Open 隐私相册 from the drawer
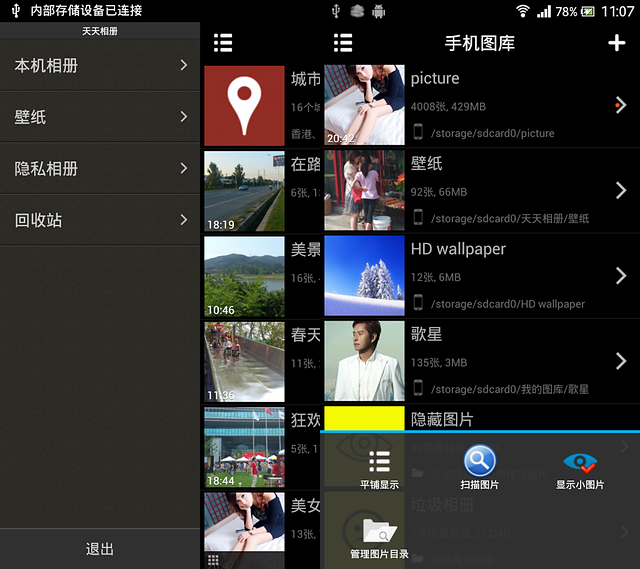The image size is (640, 569). coord(100,168)
